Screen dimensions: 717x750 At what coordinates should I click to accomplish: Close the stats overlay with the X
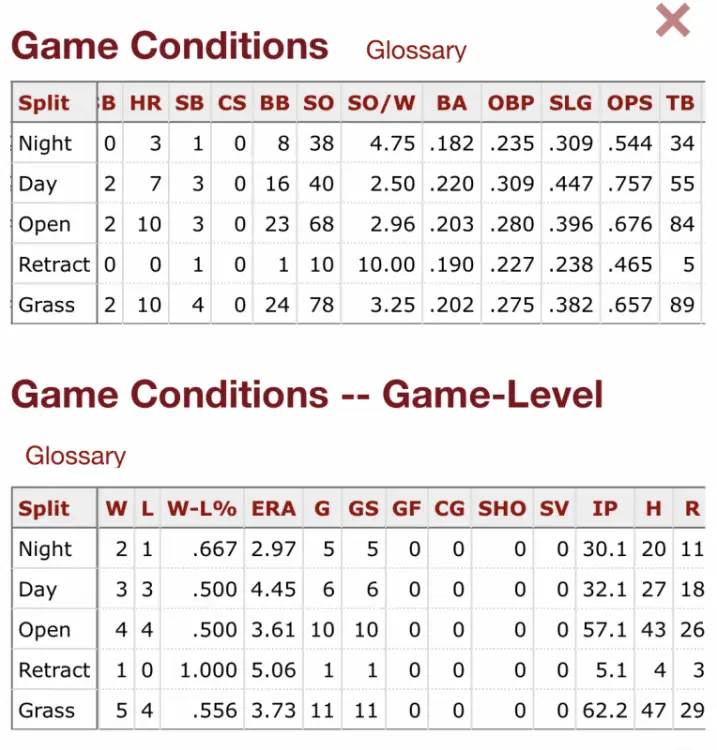tap(673, 20)
